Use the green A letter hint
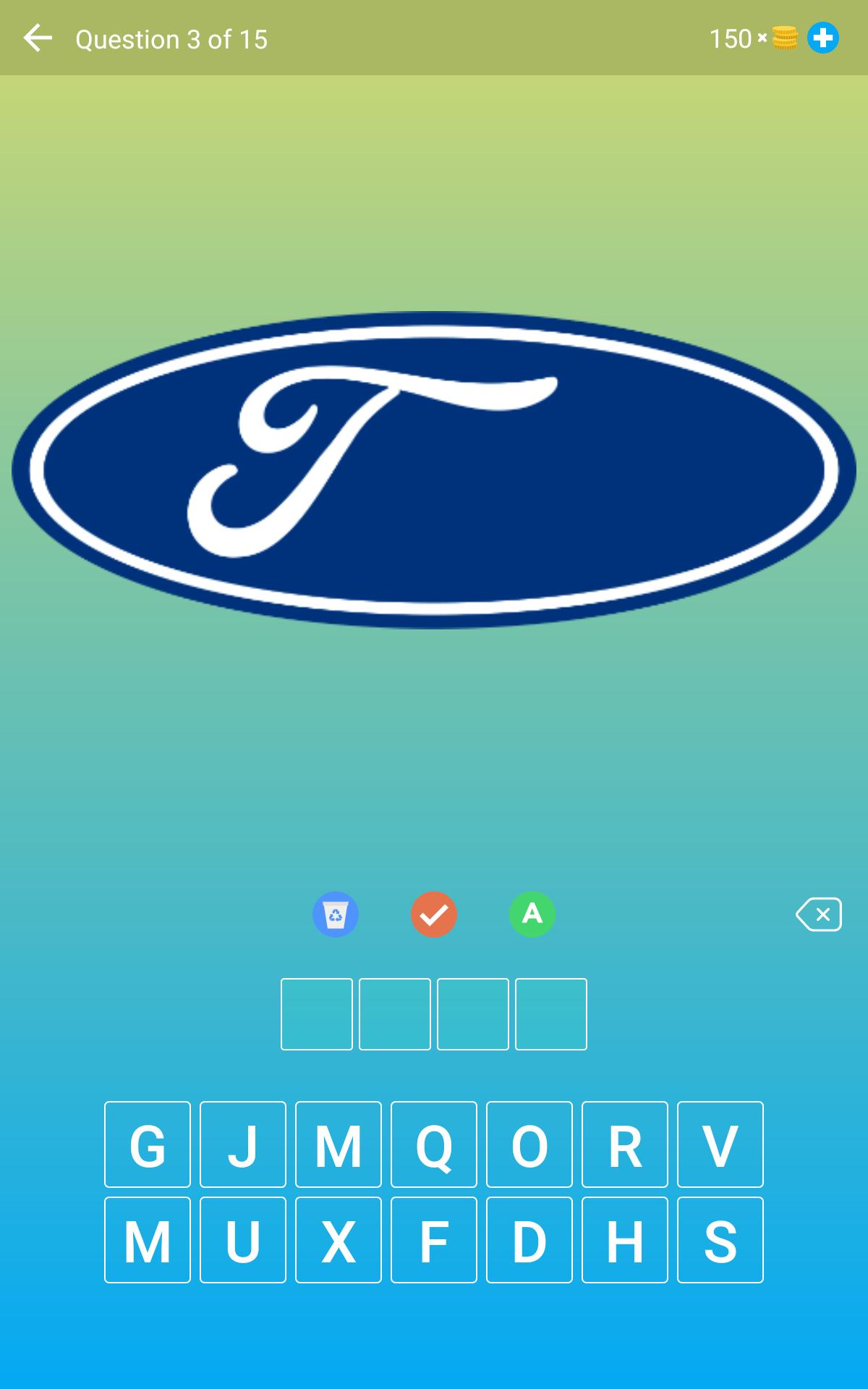868x1389 pixels. [532, 914]
